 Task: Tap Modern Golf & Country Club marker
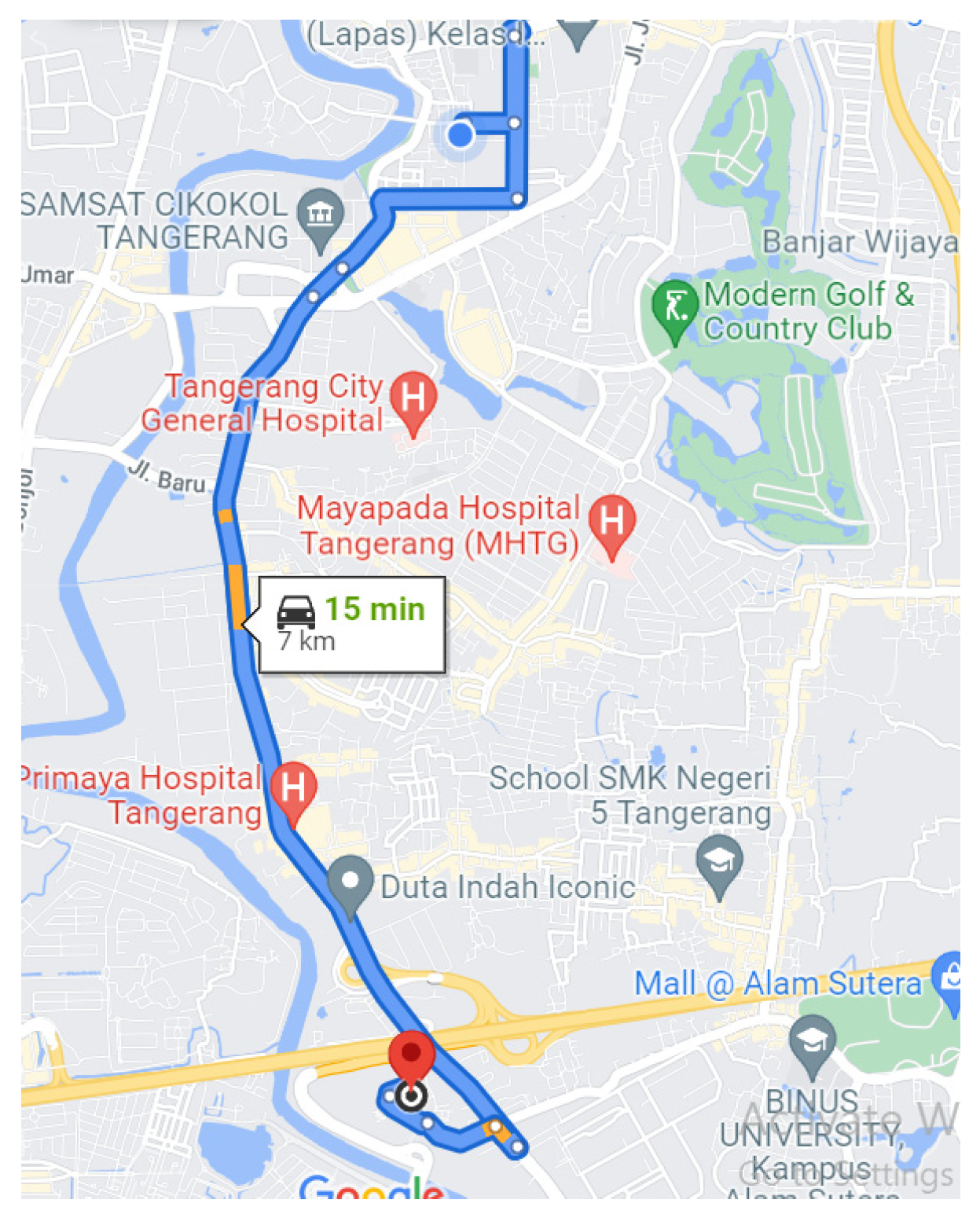674,306
